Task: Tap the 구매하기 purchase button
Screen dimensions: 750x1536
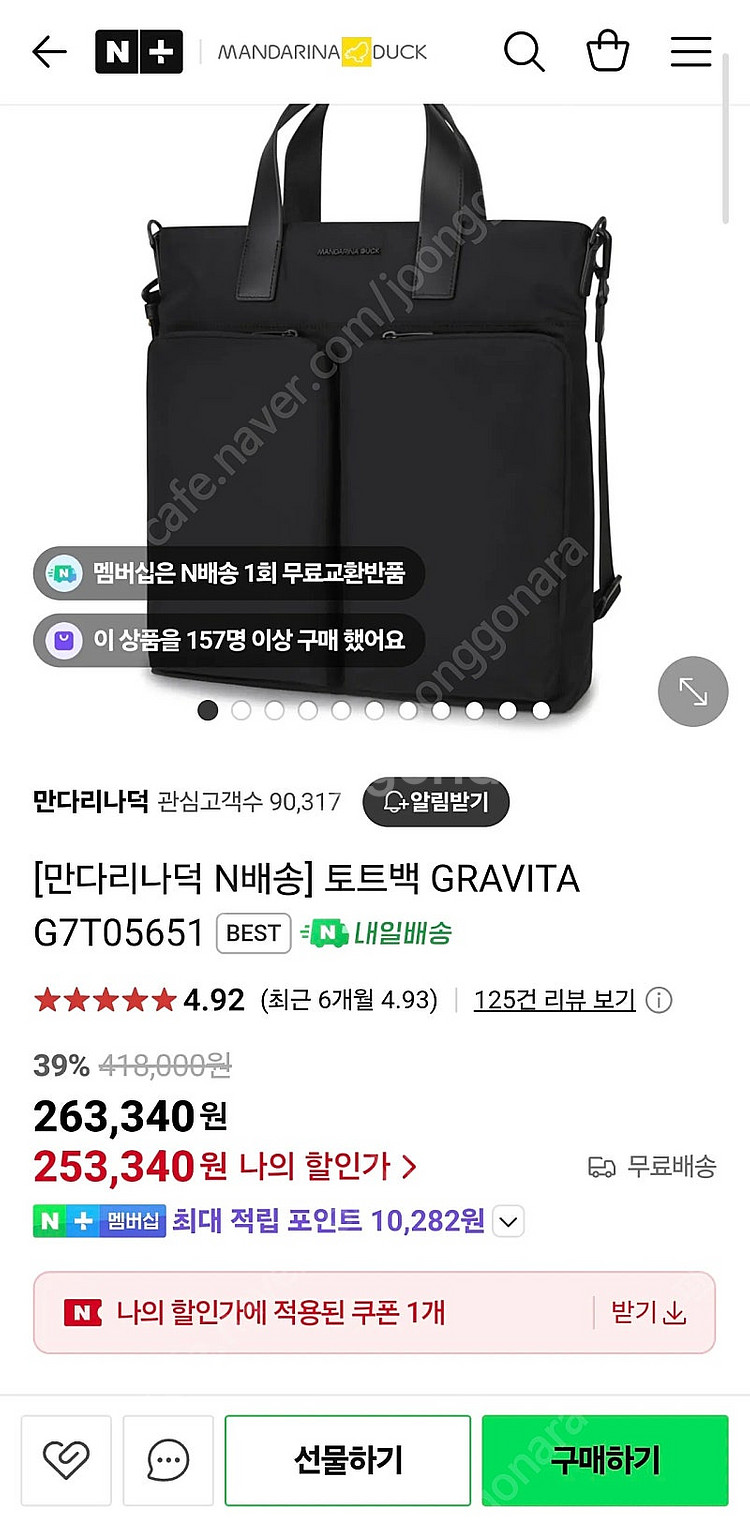Action: [604, 1461]
